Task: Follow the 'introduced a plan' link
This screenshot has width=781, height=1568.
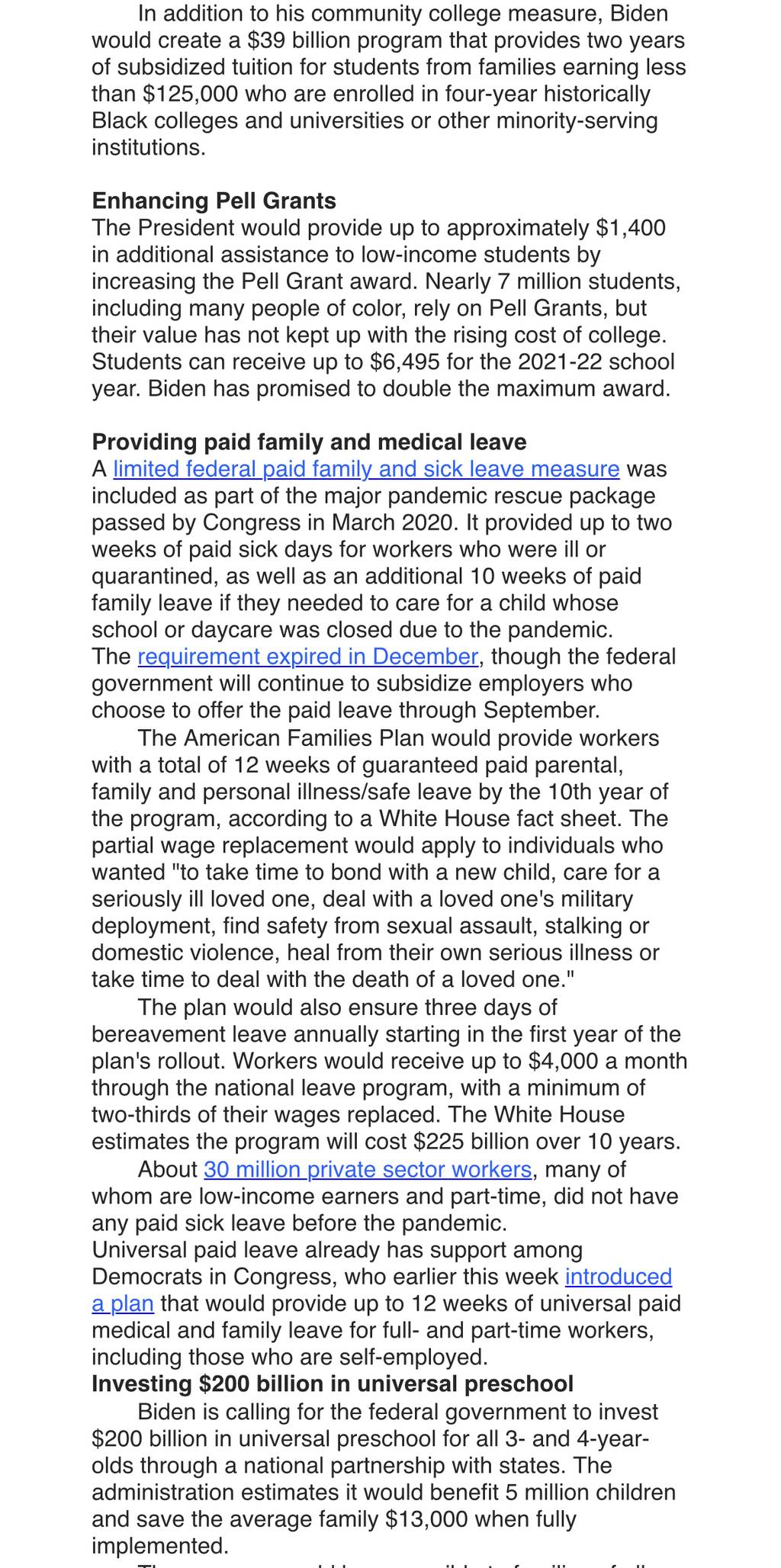Action: tap(618, 1276)
